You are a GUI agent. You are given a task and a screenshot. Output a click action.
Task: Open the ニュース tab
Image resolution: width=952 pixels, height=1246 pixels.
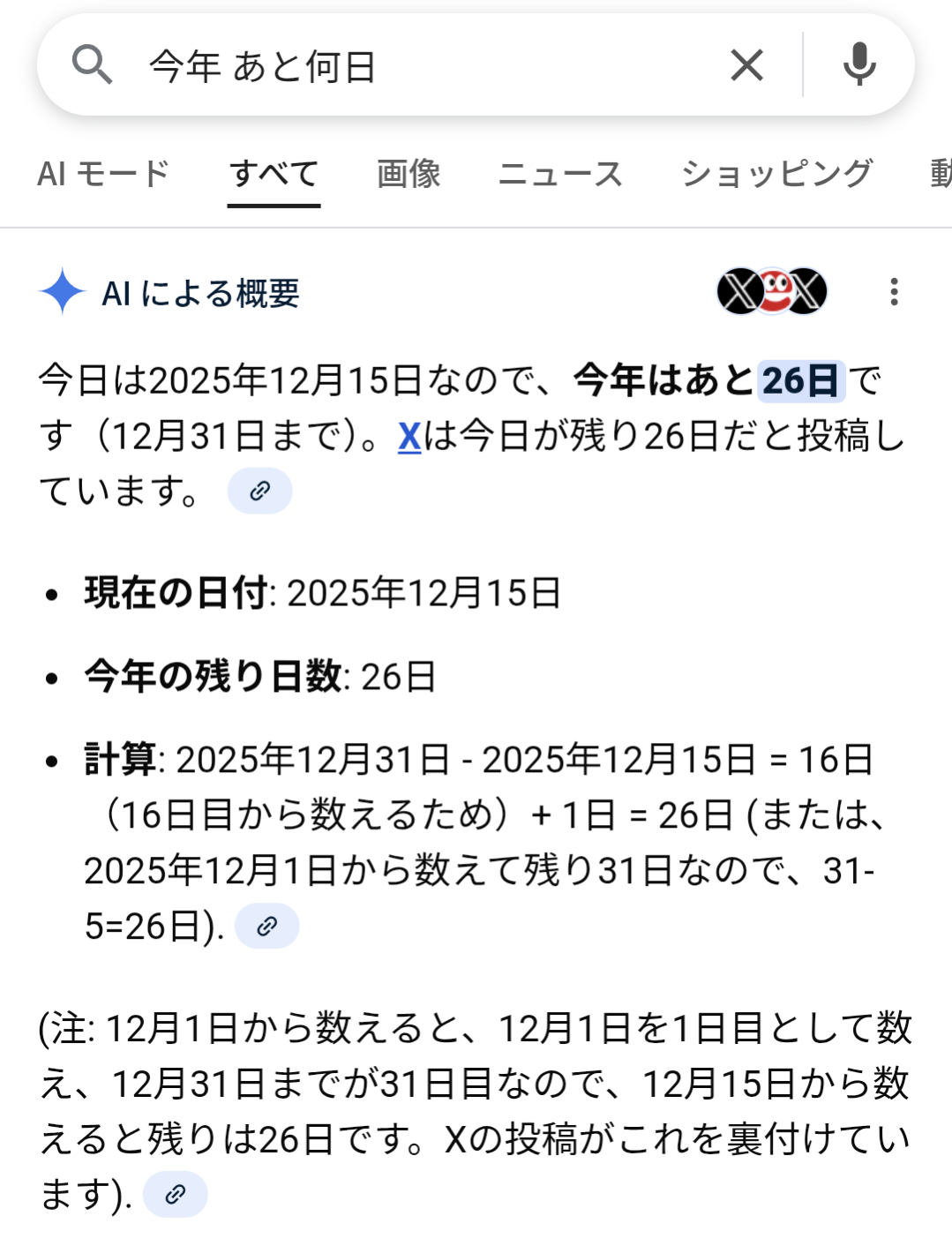pos(560,174)
